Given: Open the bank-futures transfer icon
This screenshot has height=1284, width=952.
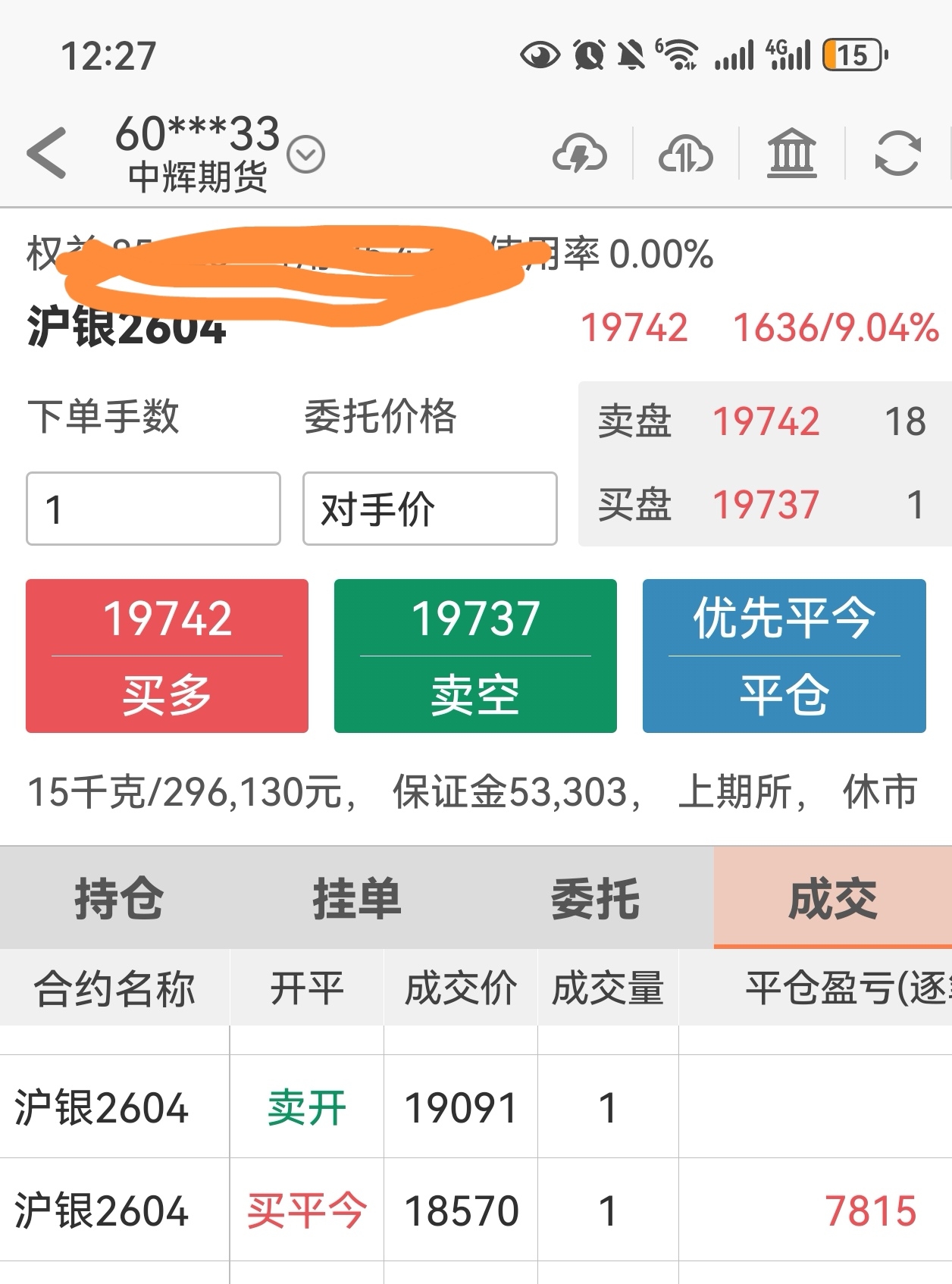Looking at the screenshot, I should 791,152.
